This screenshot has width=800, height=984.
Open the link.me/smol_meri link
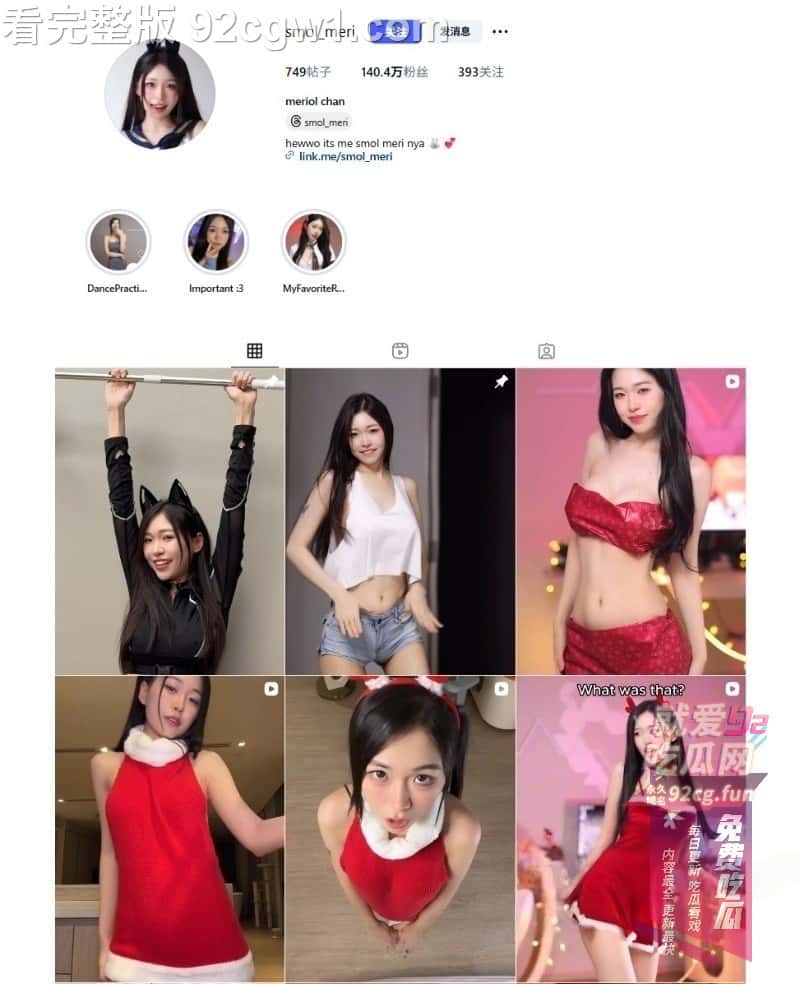click(x=345, y=156)
